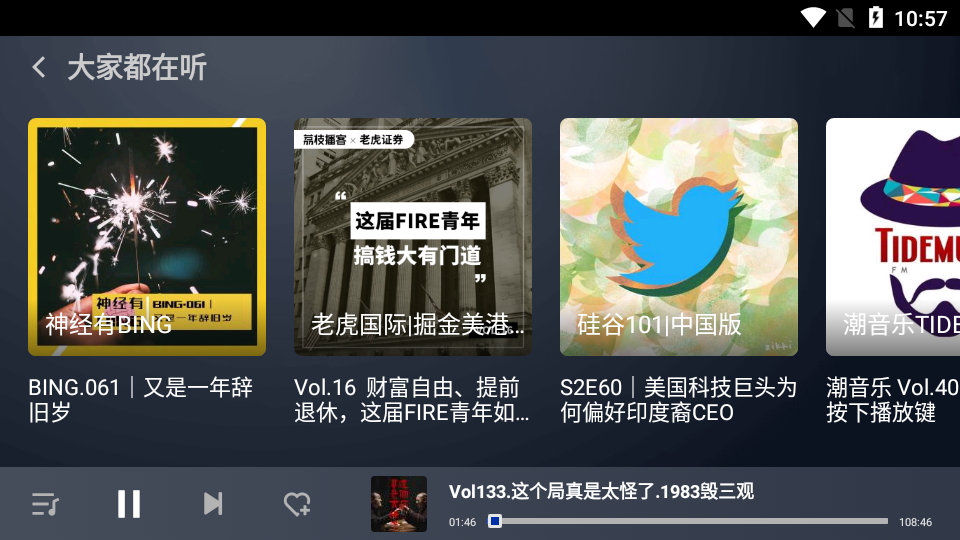
Task: Open the 神经有BING podcast card
Action: [147, 237]
